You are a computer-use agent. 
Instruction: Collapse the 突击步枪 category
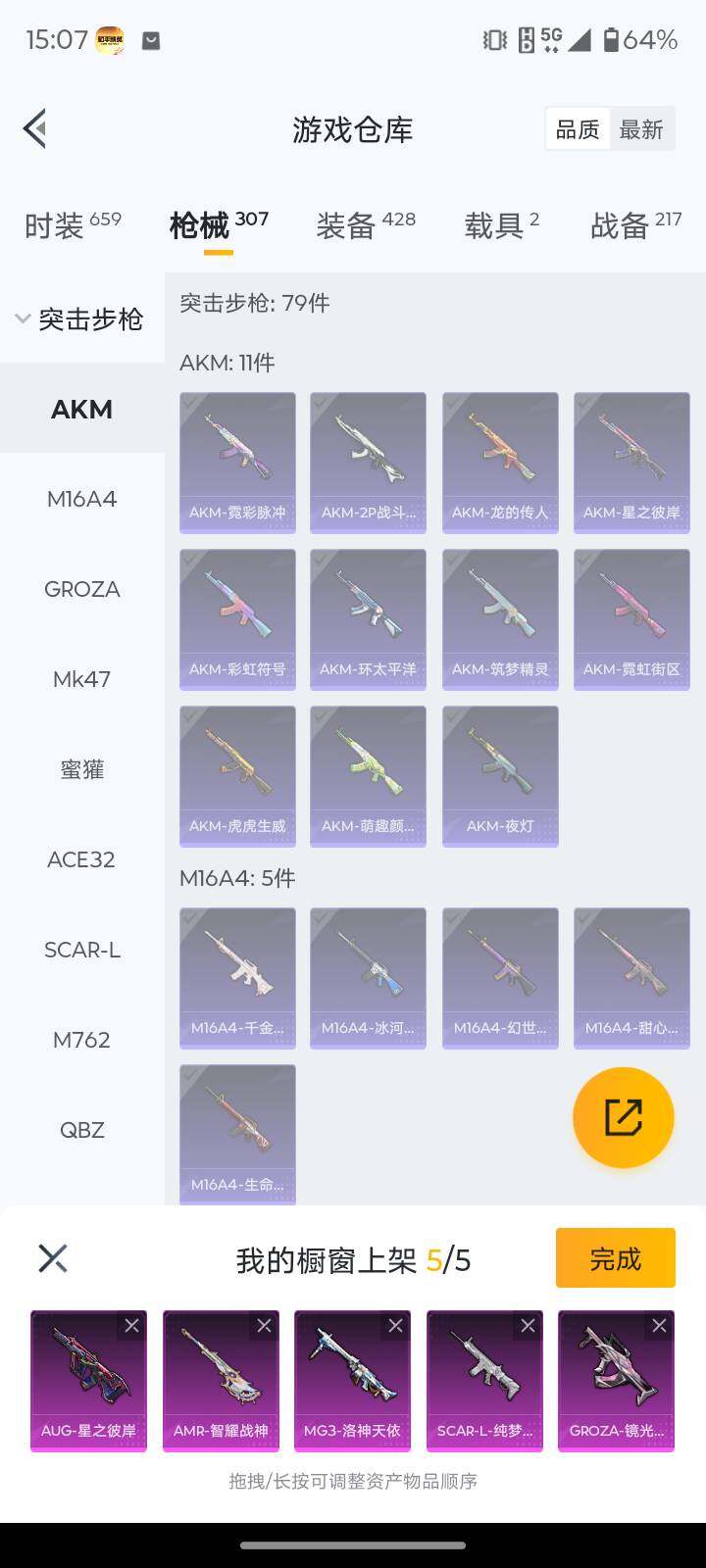pyautogui.click(x=80, y=319)
